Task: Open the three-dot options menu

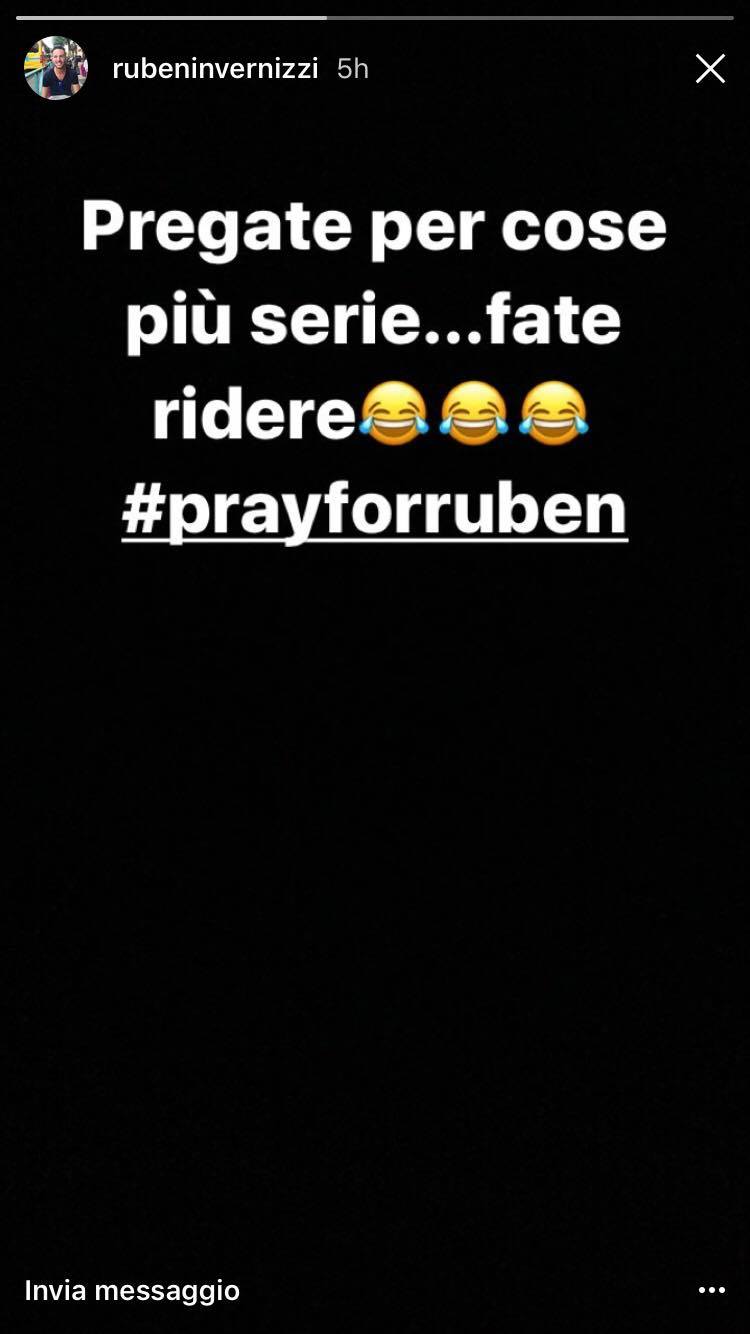Action: pyautogui.click(x=711, y=1290)
